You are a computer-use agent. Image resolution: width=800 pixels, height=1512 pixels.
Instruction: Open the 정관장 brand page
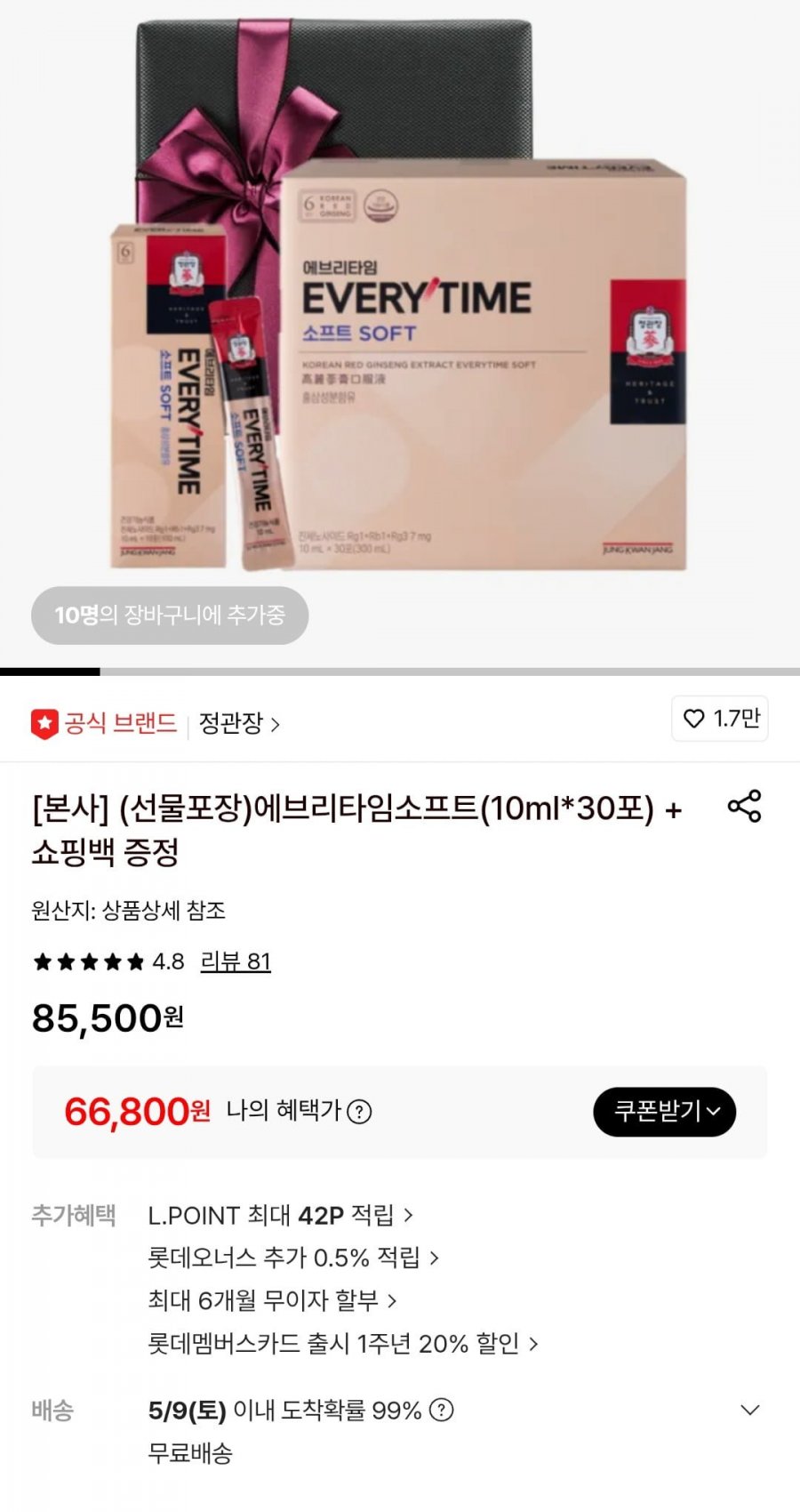point(239,724)
